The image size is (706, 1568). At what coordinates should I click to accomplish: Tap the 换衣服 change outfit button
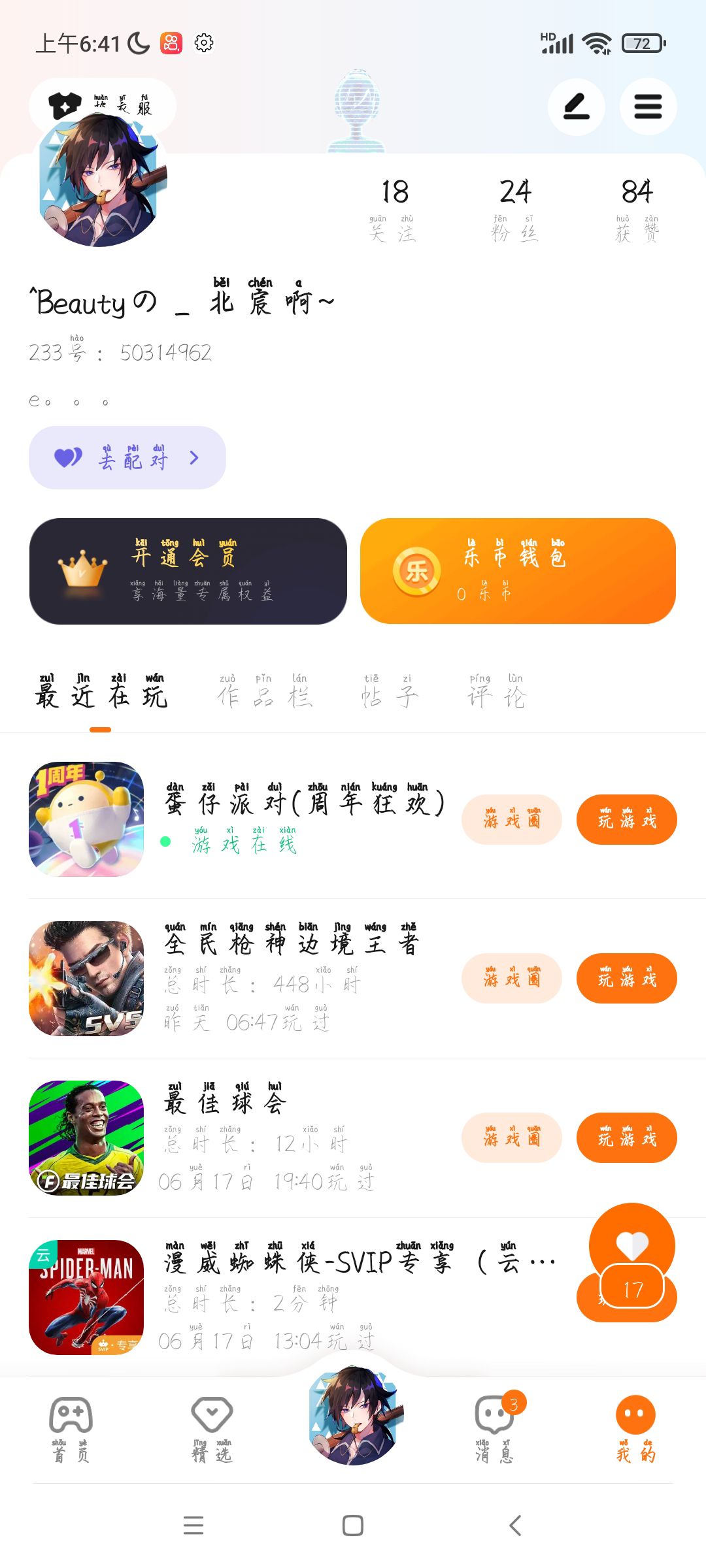point(103,105)
